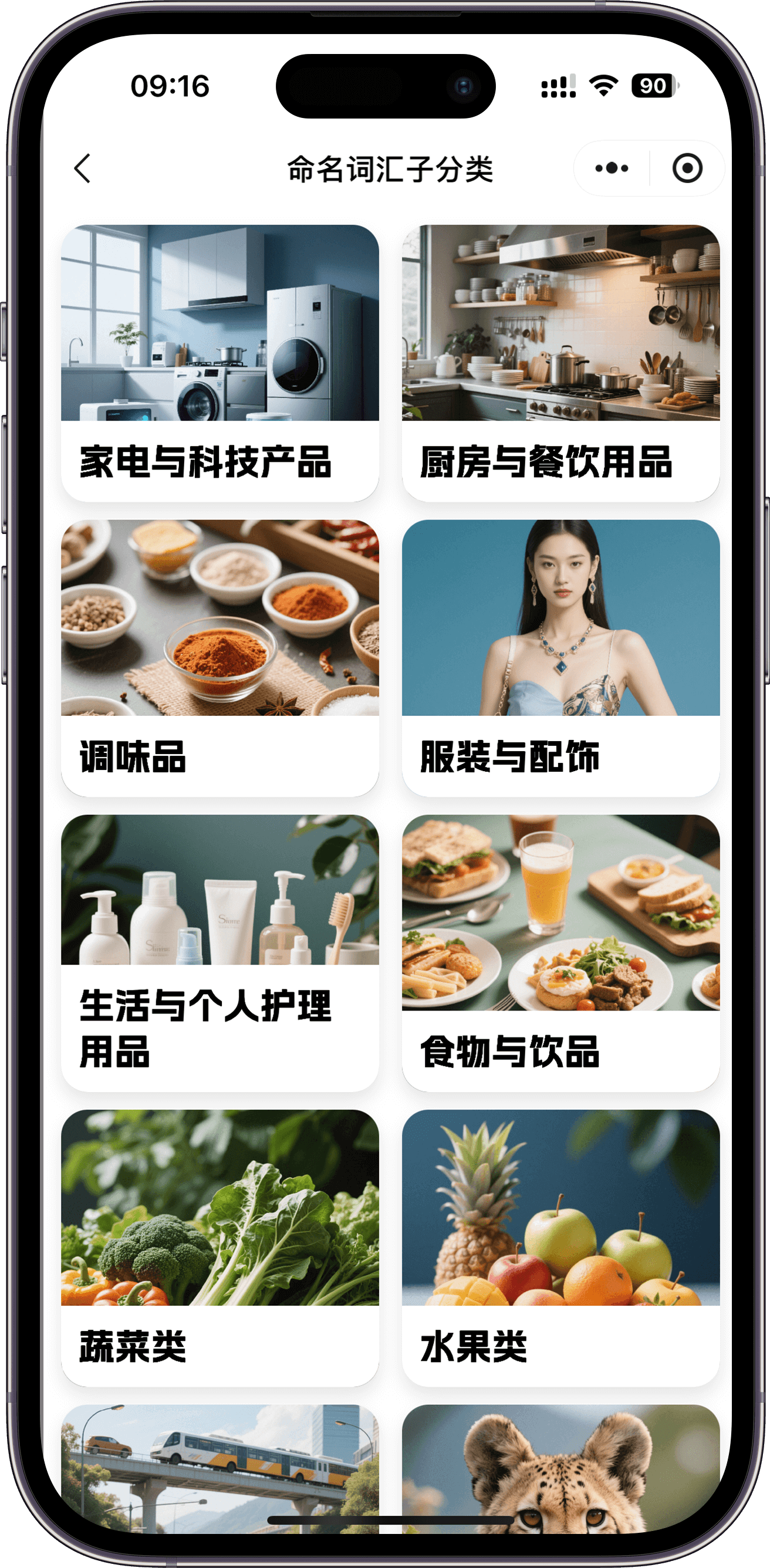Viewport: 770px width, 1568px height.
Task: Go back using the top-left arrow
Action: click(83, 168)
